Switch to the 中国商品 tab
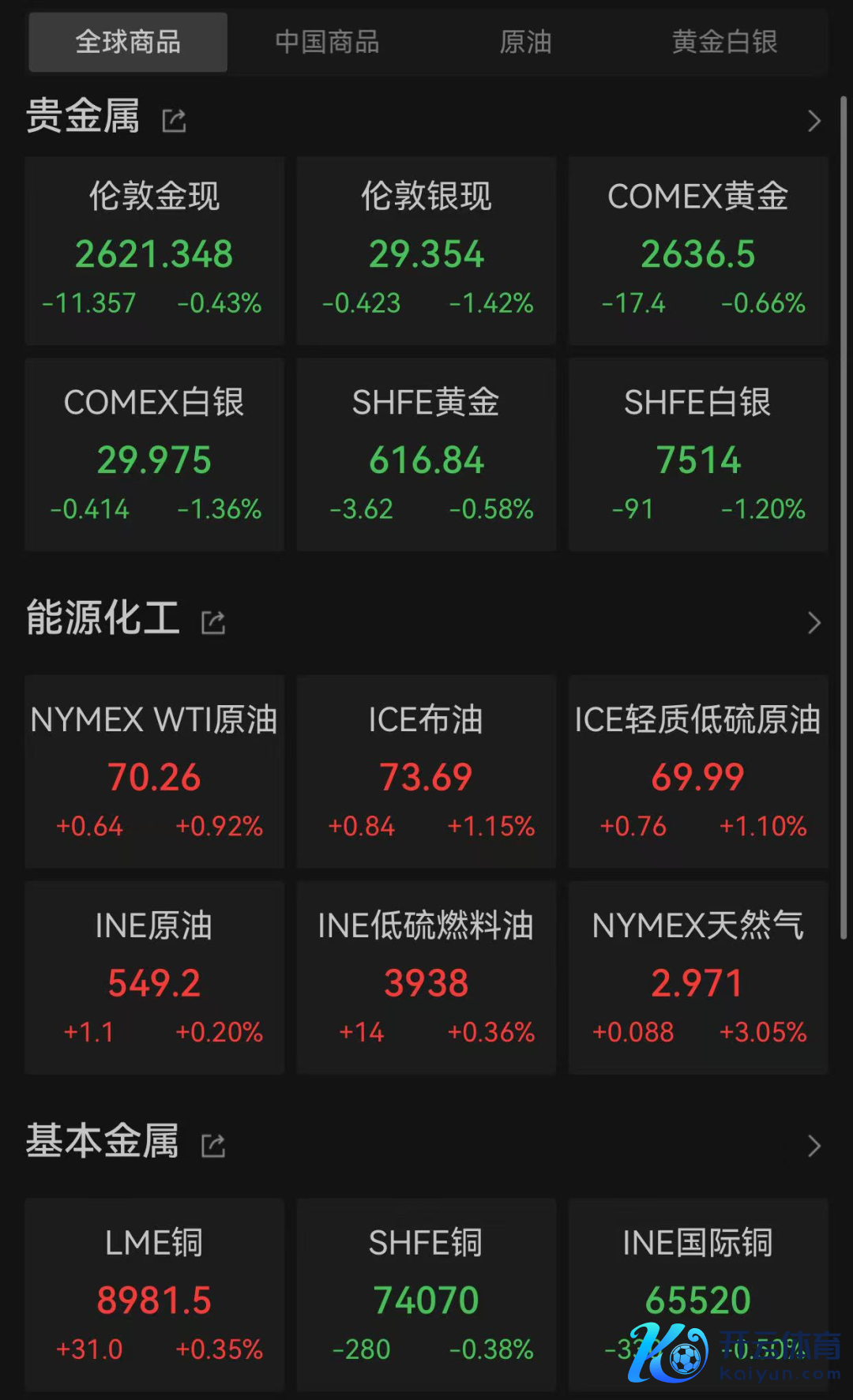Viewport: 853px width, 1400px height. pyautogui.click(x=327, y=42)
